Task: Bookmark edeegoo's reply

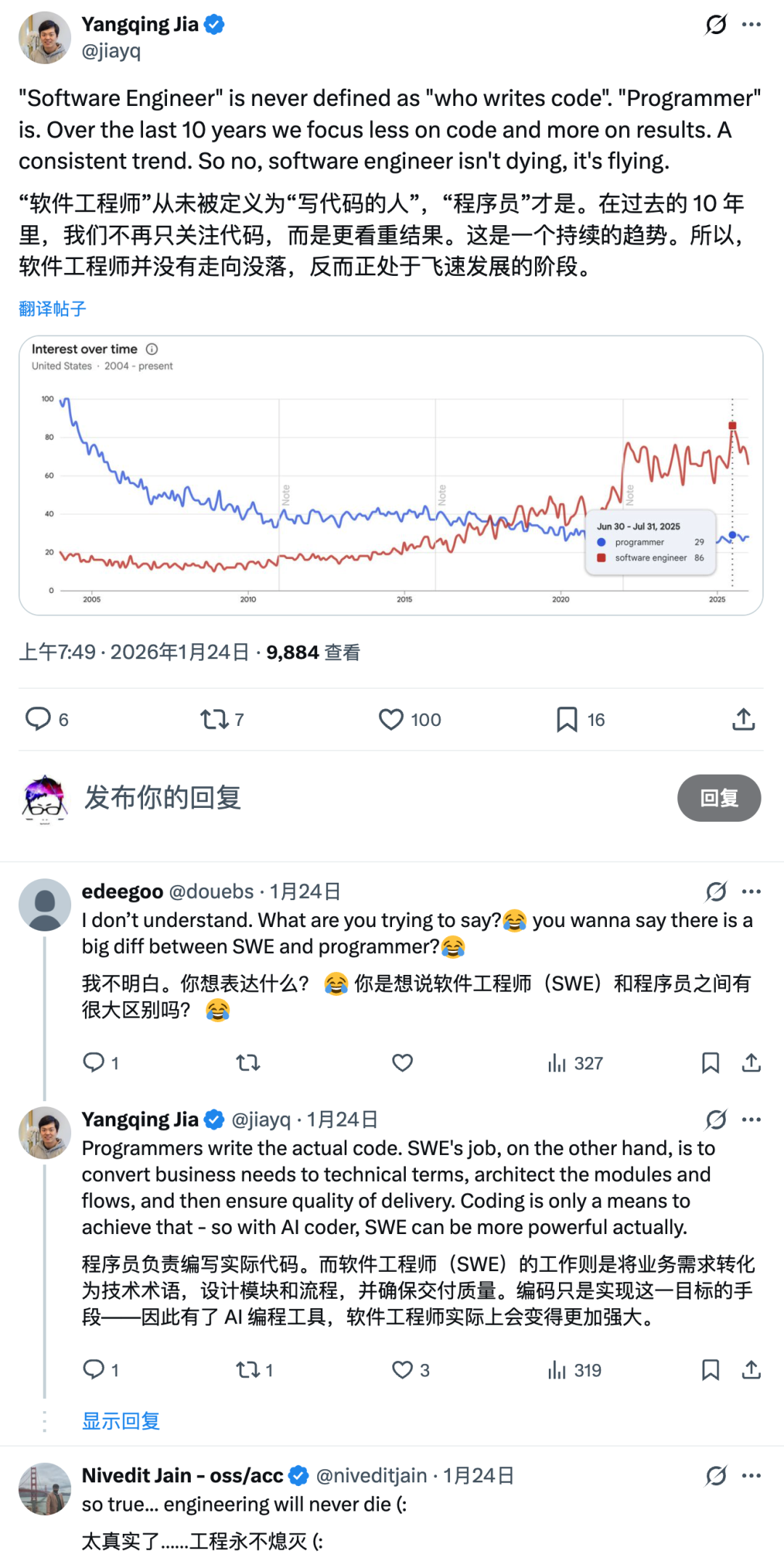Action: pyautogui.click(x=710, y=1063)
